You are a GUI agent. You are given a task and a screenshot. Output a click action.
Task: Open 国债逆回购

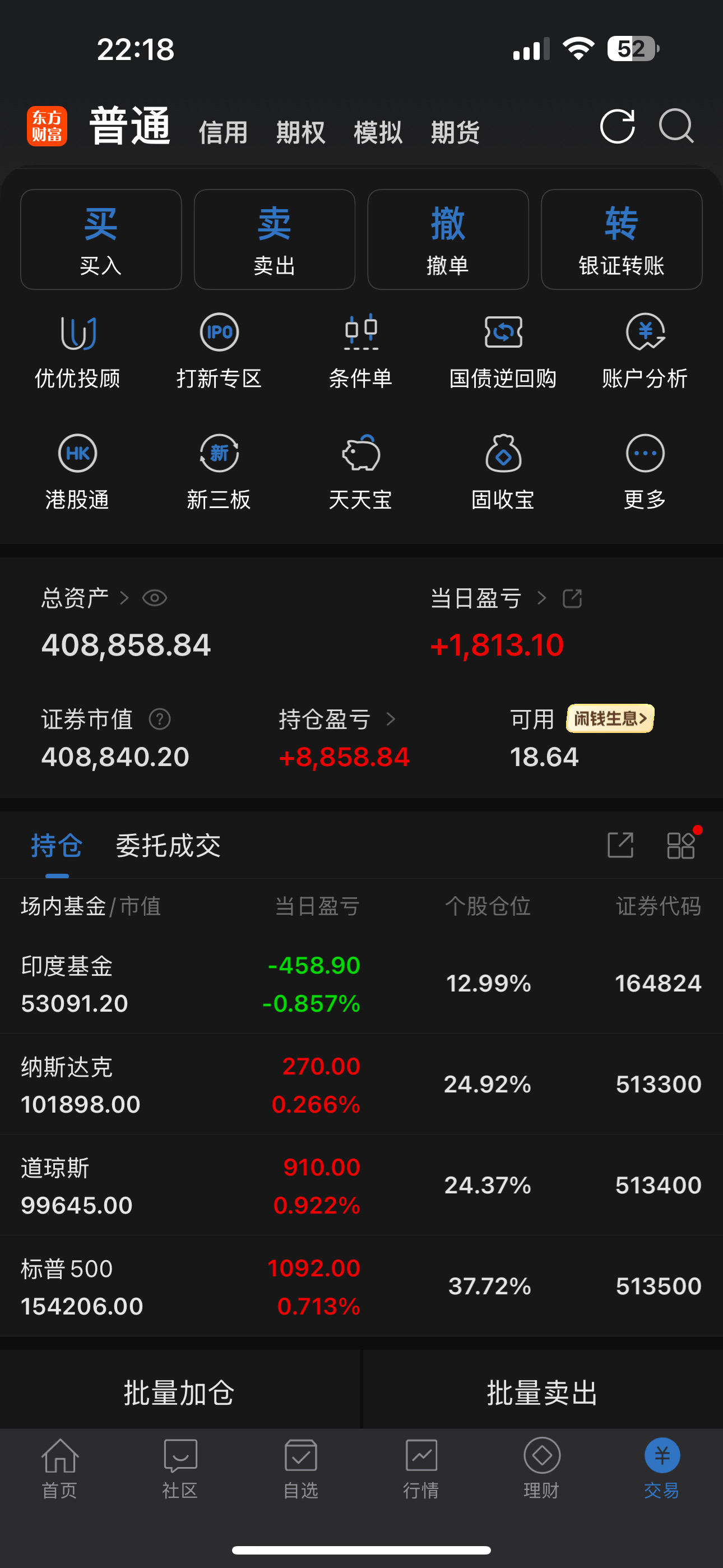pos(503,352)
